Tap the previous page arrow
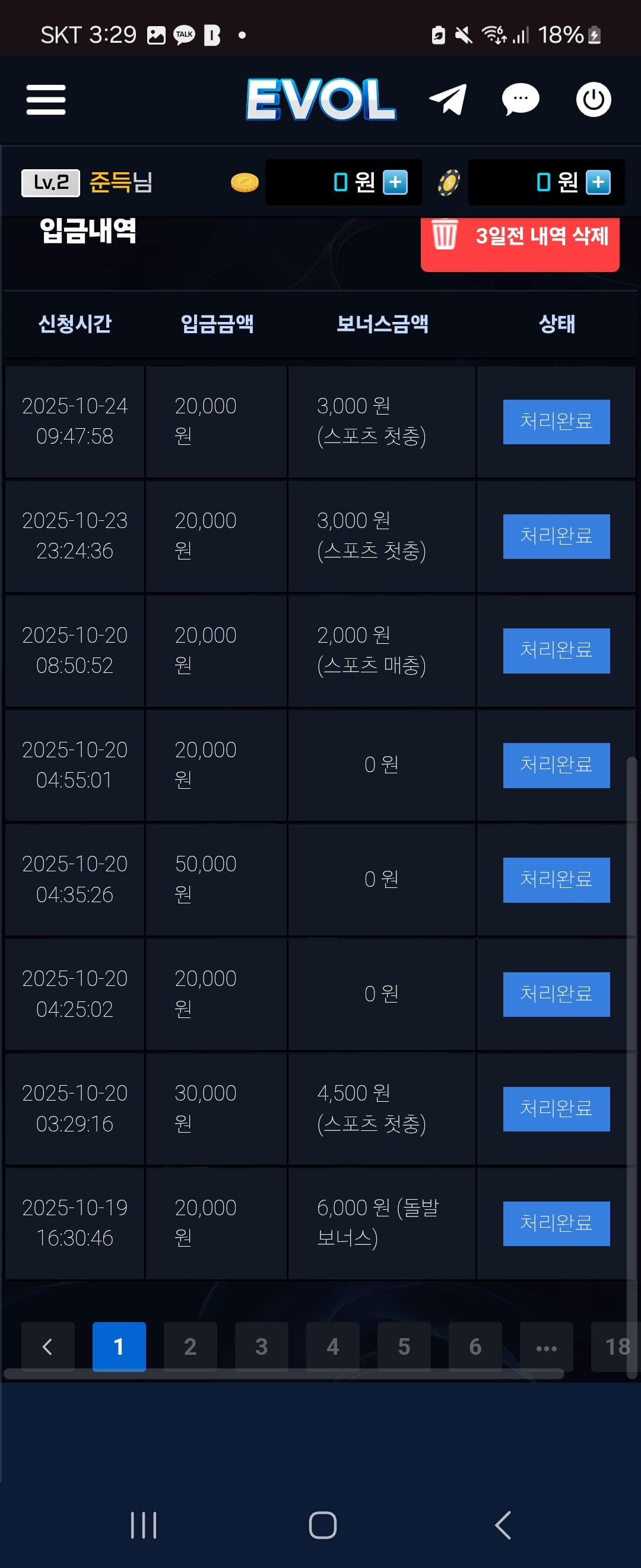The width and height of the screenshot is (641, 1568). click(x=47, y=1346)
